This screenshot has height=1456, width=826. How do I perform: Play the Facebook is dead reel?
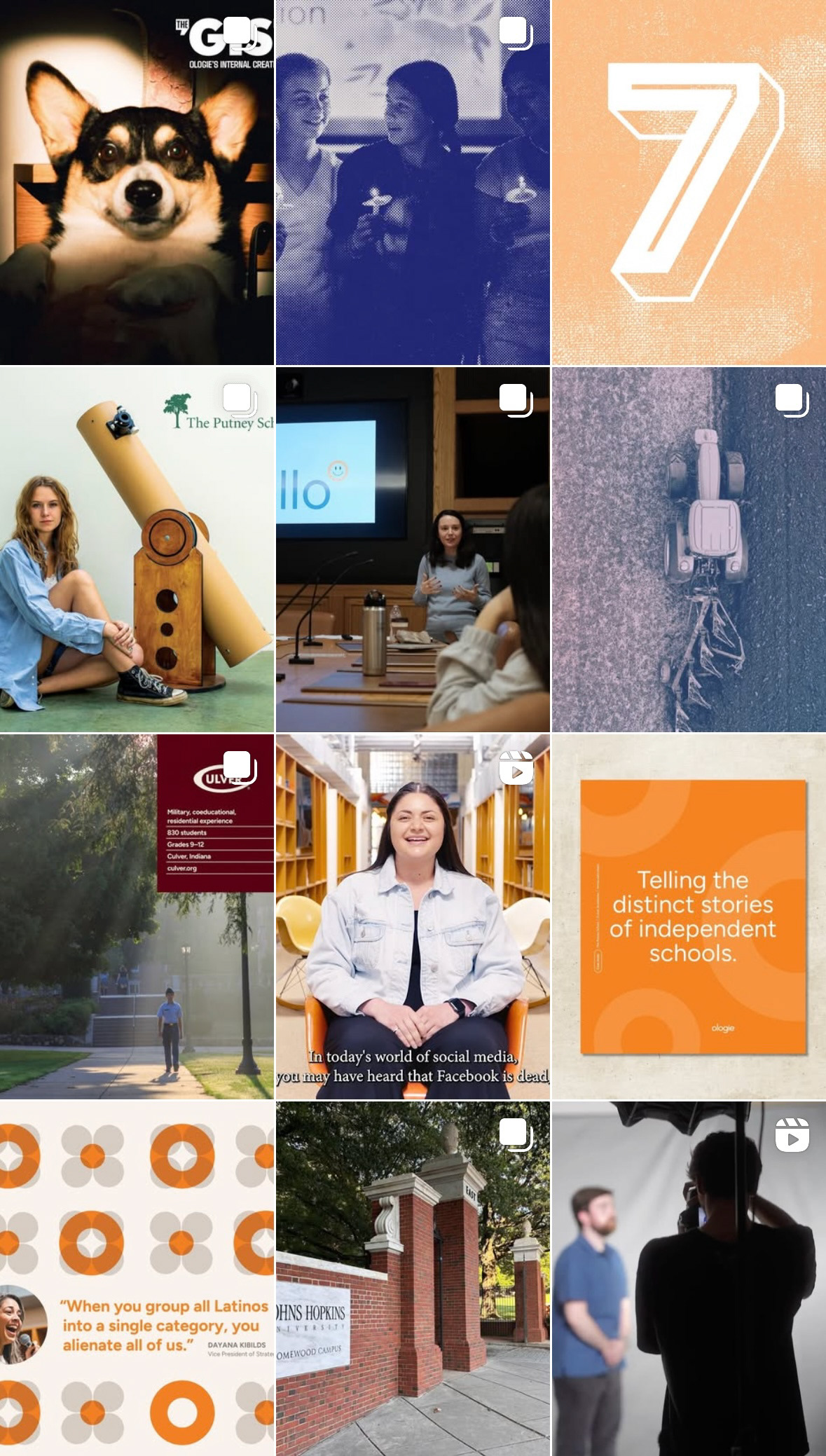click(x=413, y=916)
